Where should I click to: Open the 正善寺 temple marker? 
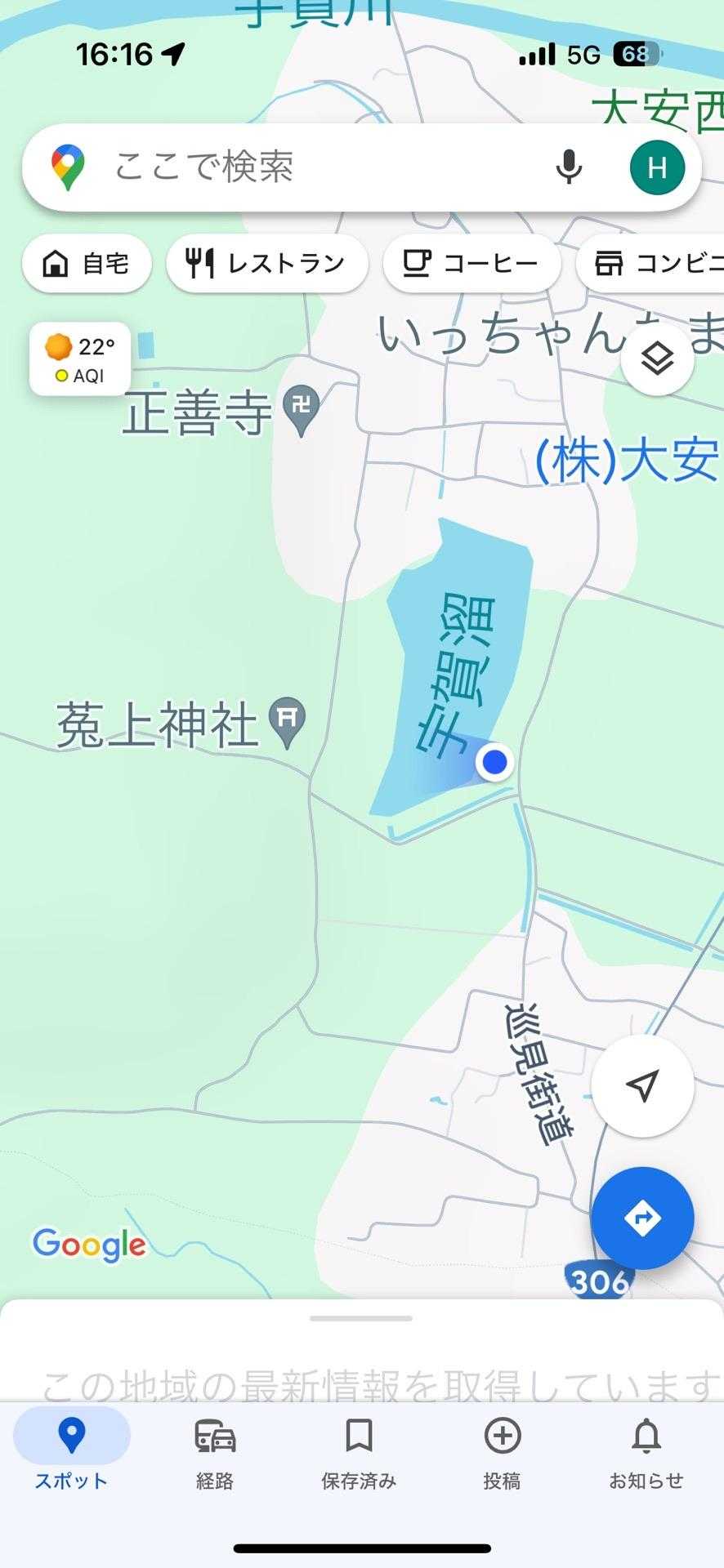(x=301, y=408)
